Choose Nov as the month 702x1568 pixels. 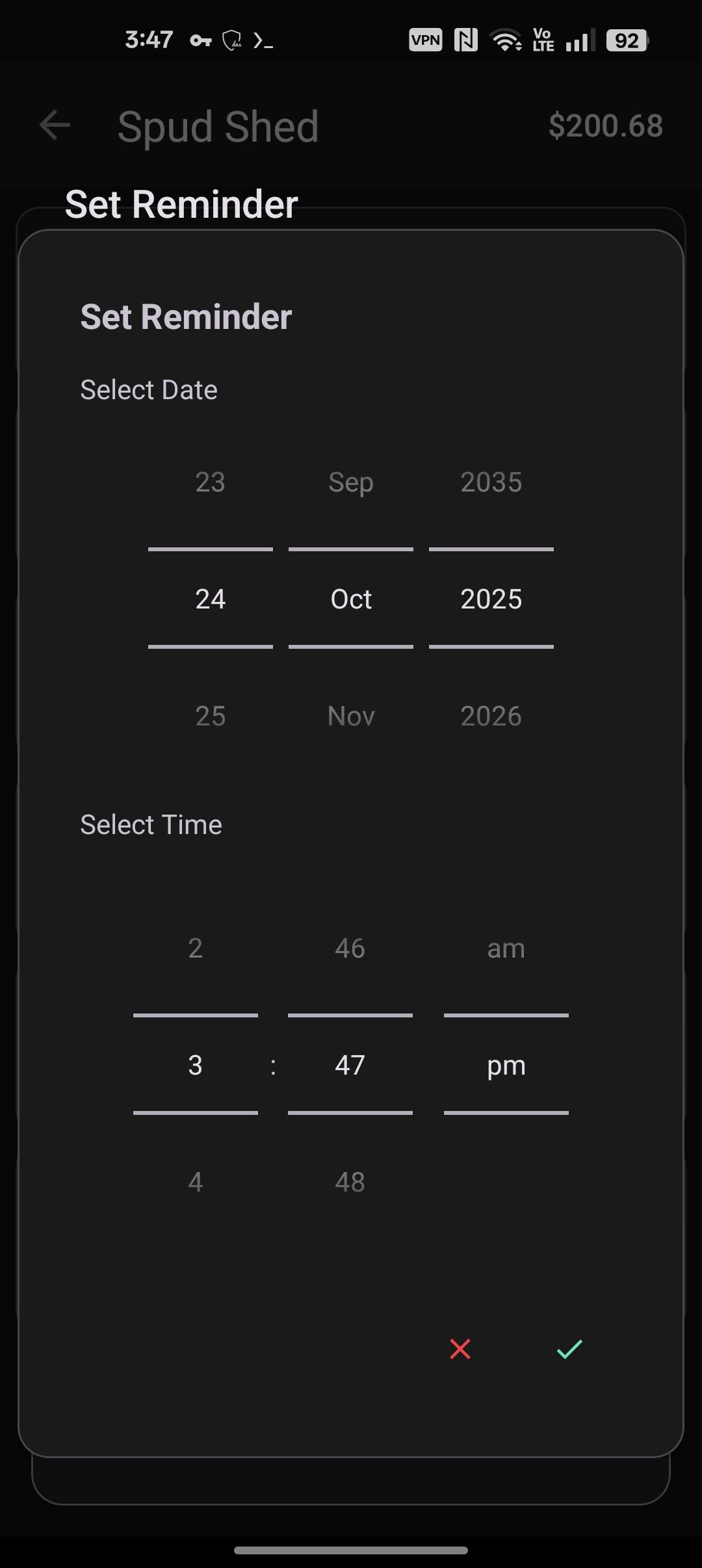(351, 716)
